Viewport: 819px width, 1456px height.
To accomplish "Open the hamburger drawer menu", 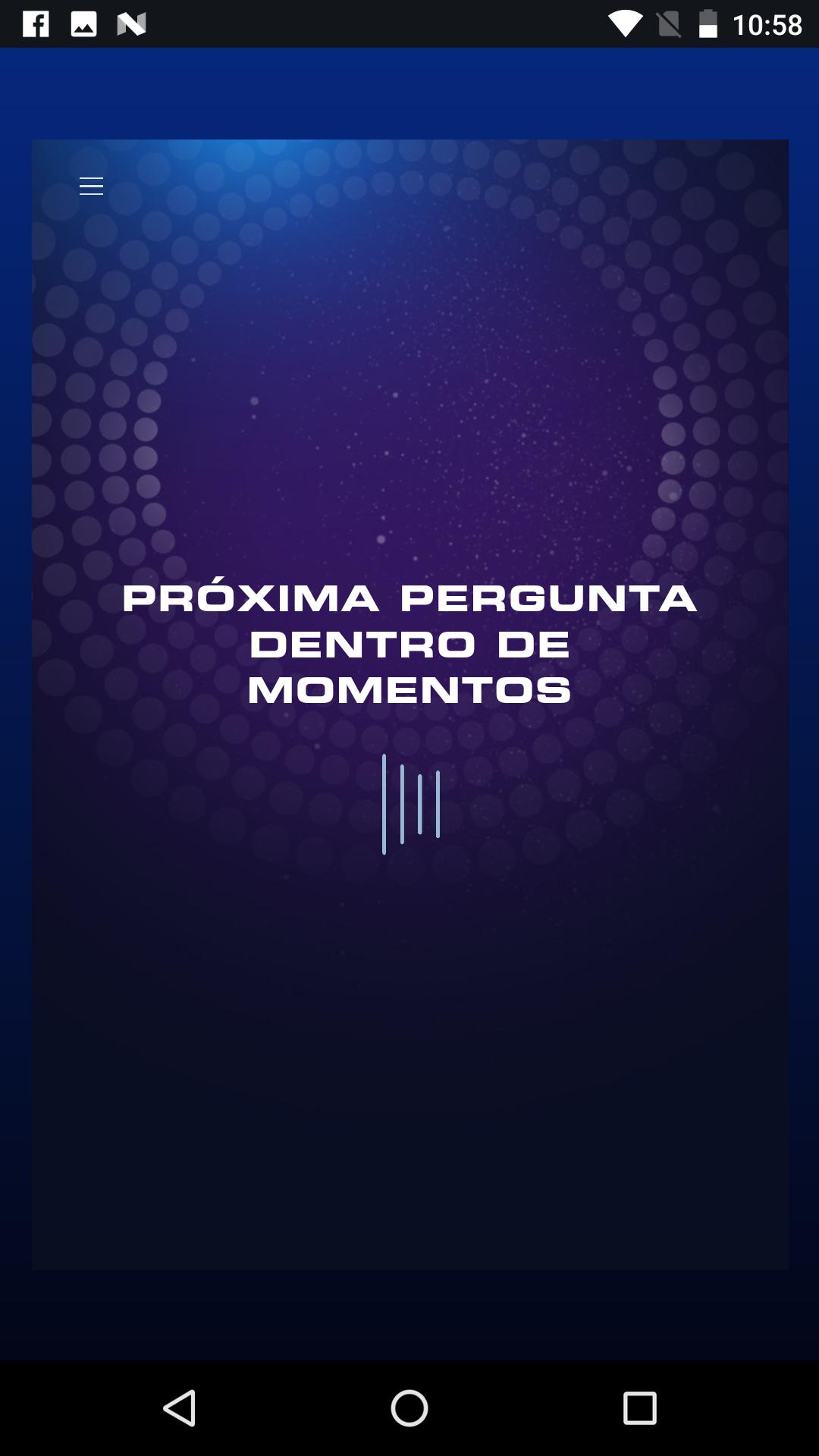I will pyautogui.click(x=91, y=186).
